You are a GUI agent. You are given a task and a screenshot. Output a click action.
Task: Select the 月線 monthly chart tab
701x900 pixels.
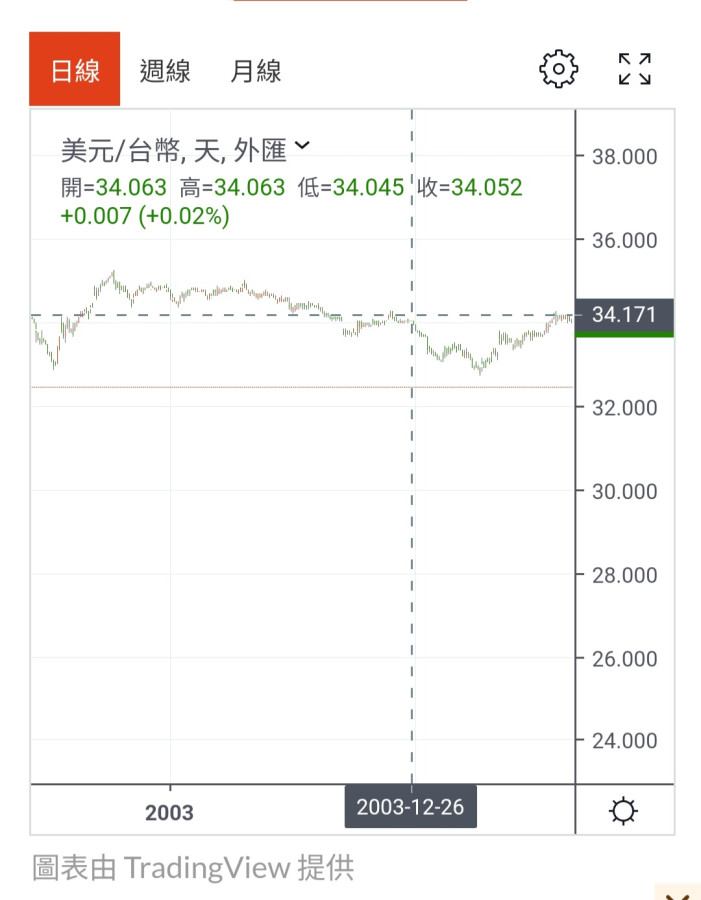tap(255, 71)
